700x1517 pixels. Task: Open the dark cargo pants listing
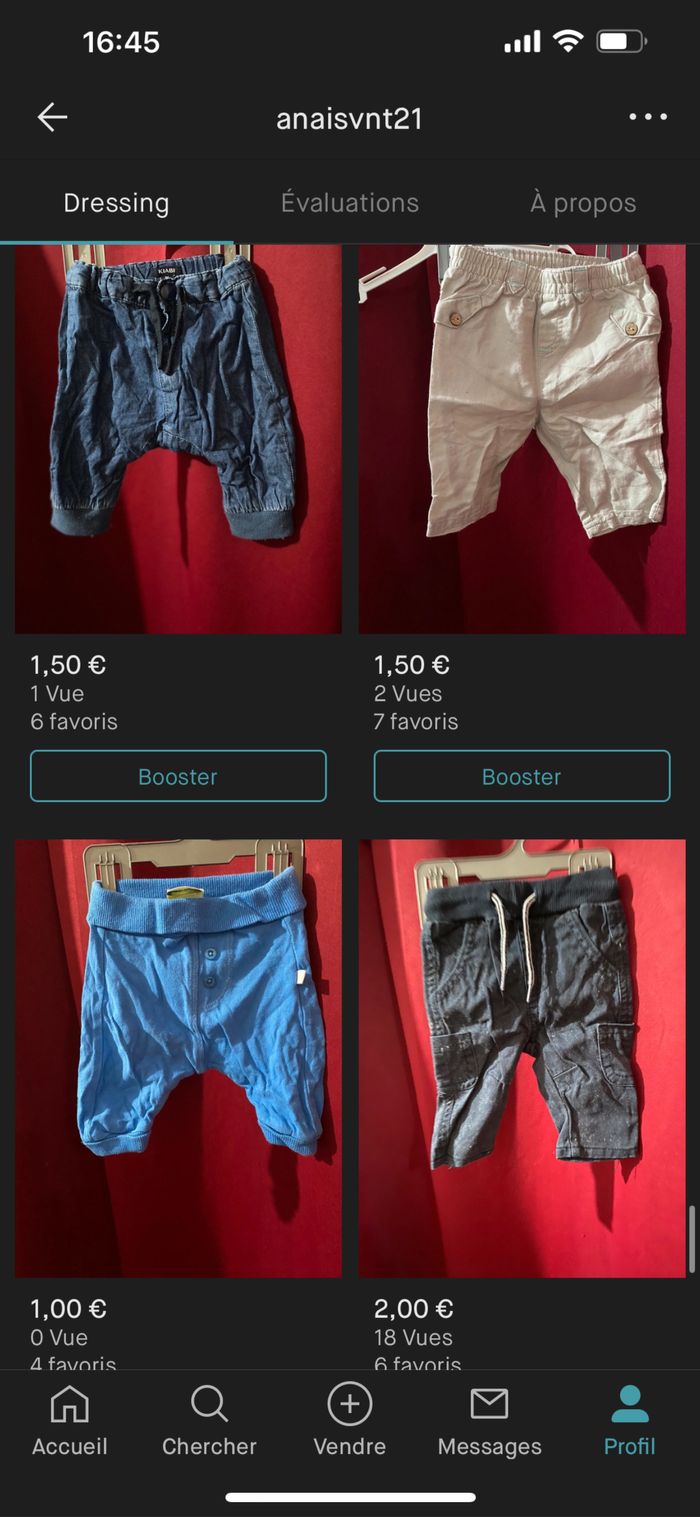click(x=522, y=1057)
